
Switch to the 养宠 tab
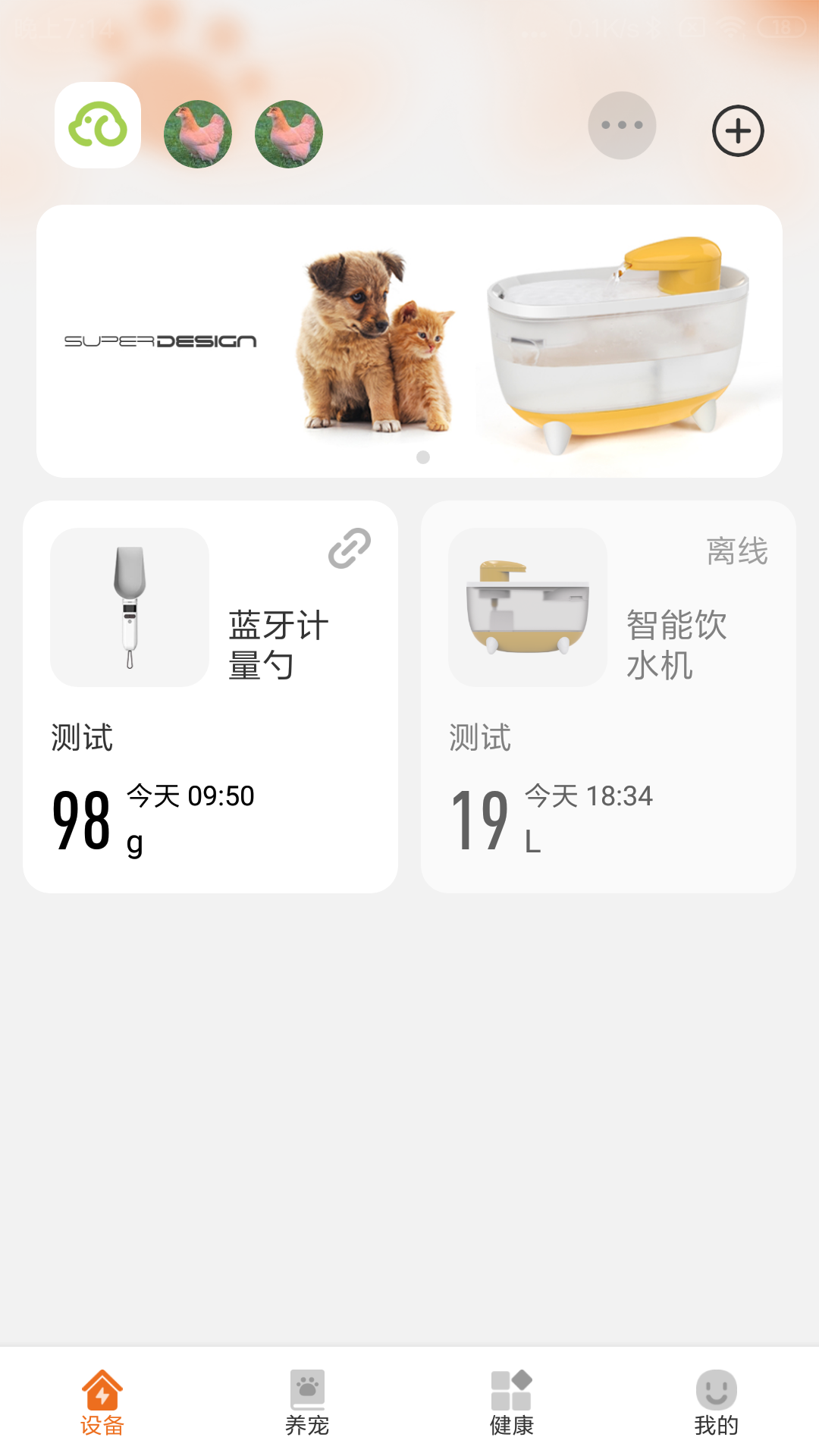click(307, 1403)
